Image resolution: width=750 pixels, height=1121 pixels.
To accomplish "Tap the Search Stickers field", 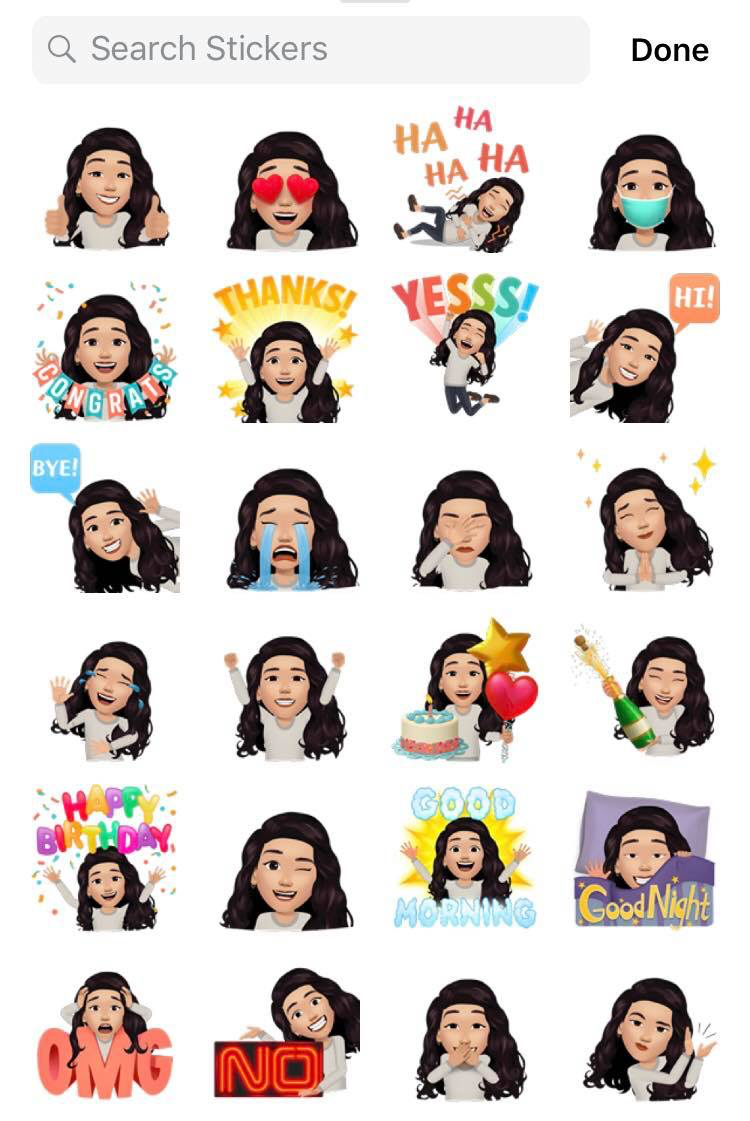I will [x=310, y=49].
